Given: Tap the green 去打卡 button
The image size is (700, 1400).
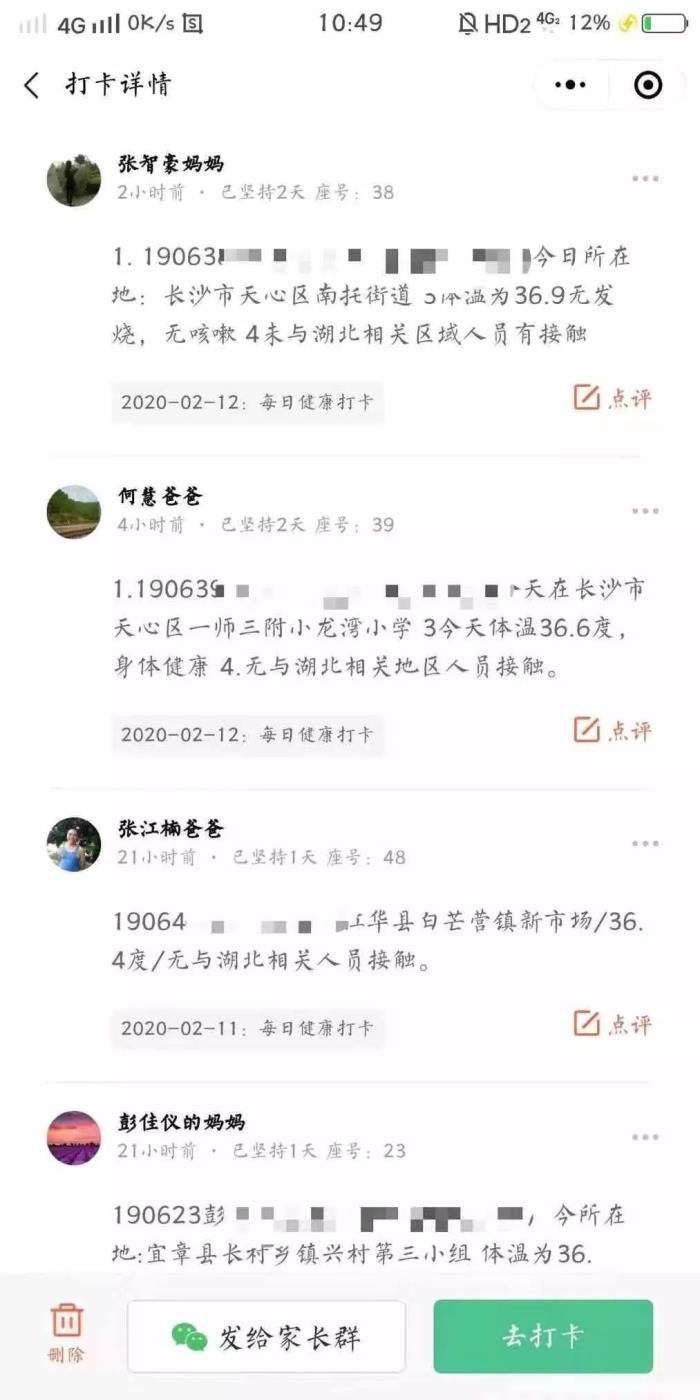Looking at the screenshot, I should (543, 1336).
